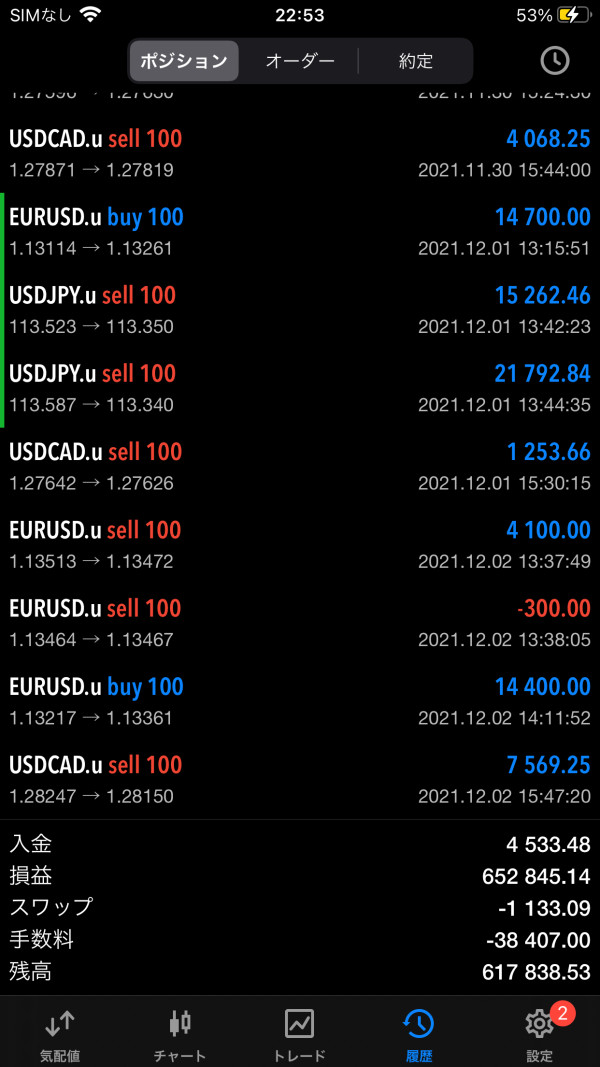600x1067 pixels.
Task: Switch to the オーダー segment
Action: (x=300, y=61)
